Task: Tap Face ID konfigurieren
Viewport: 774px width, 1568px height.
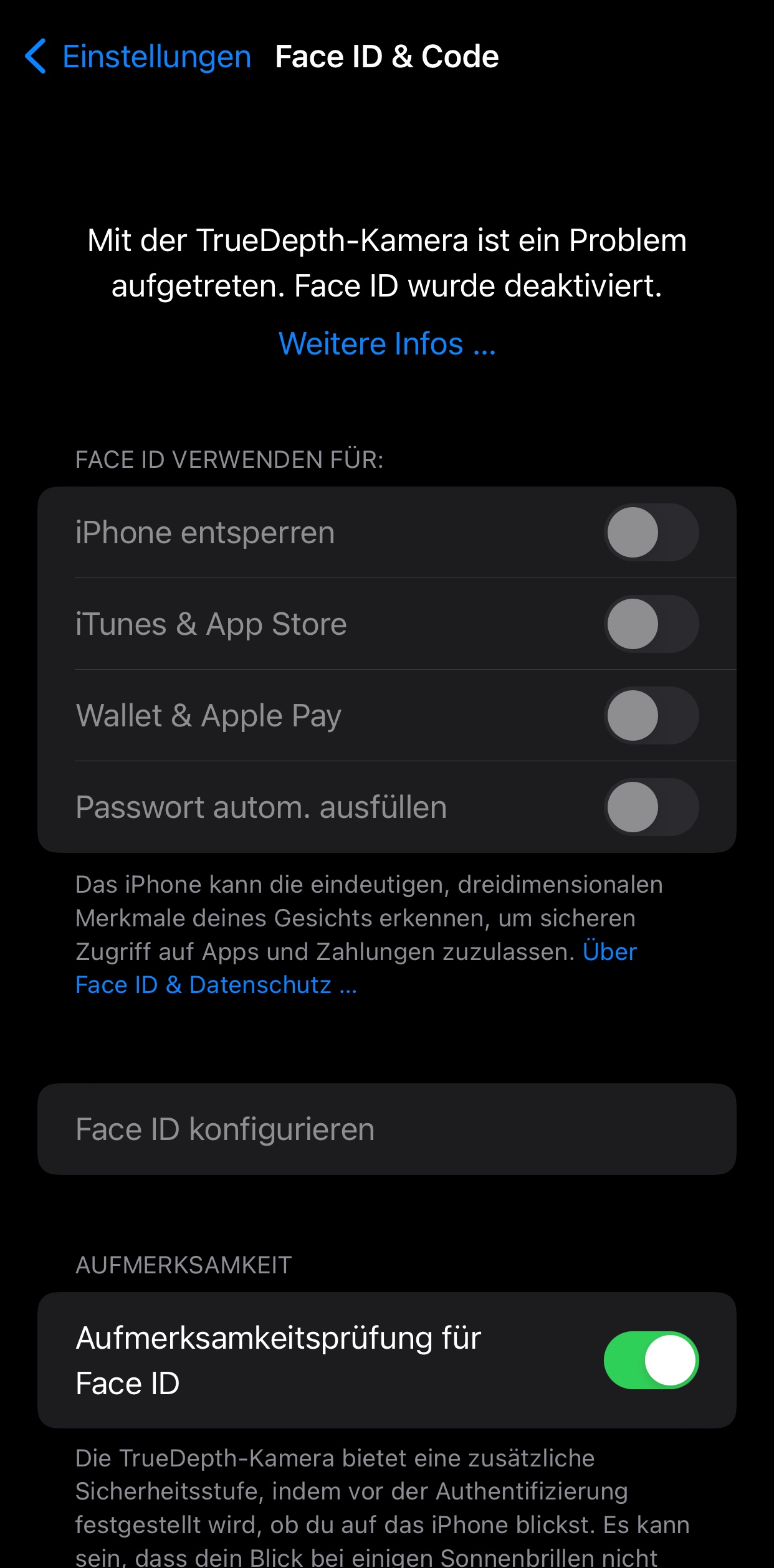Action: tap(386, 1129)
